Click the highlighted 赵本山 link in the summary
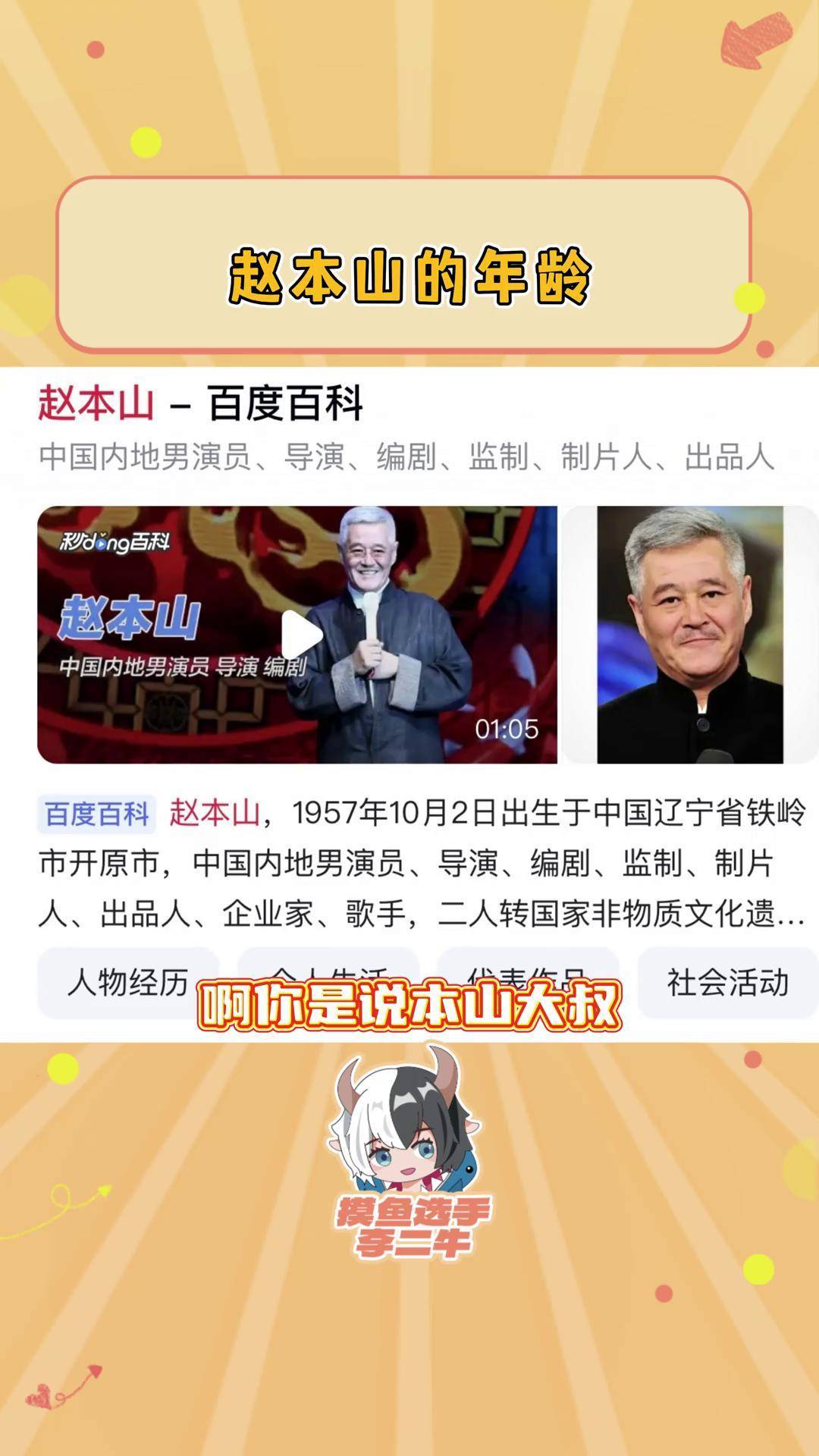The height and width of the screenshot is (1456, 819). (215, 812)
